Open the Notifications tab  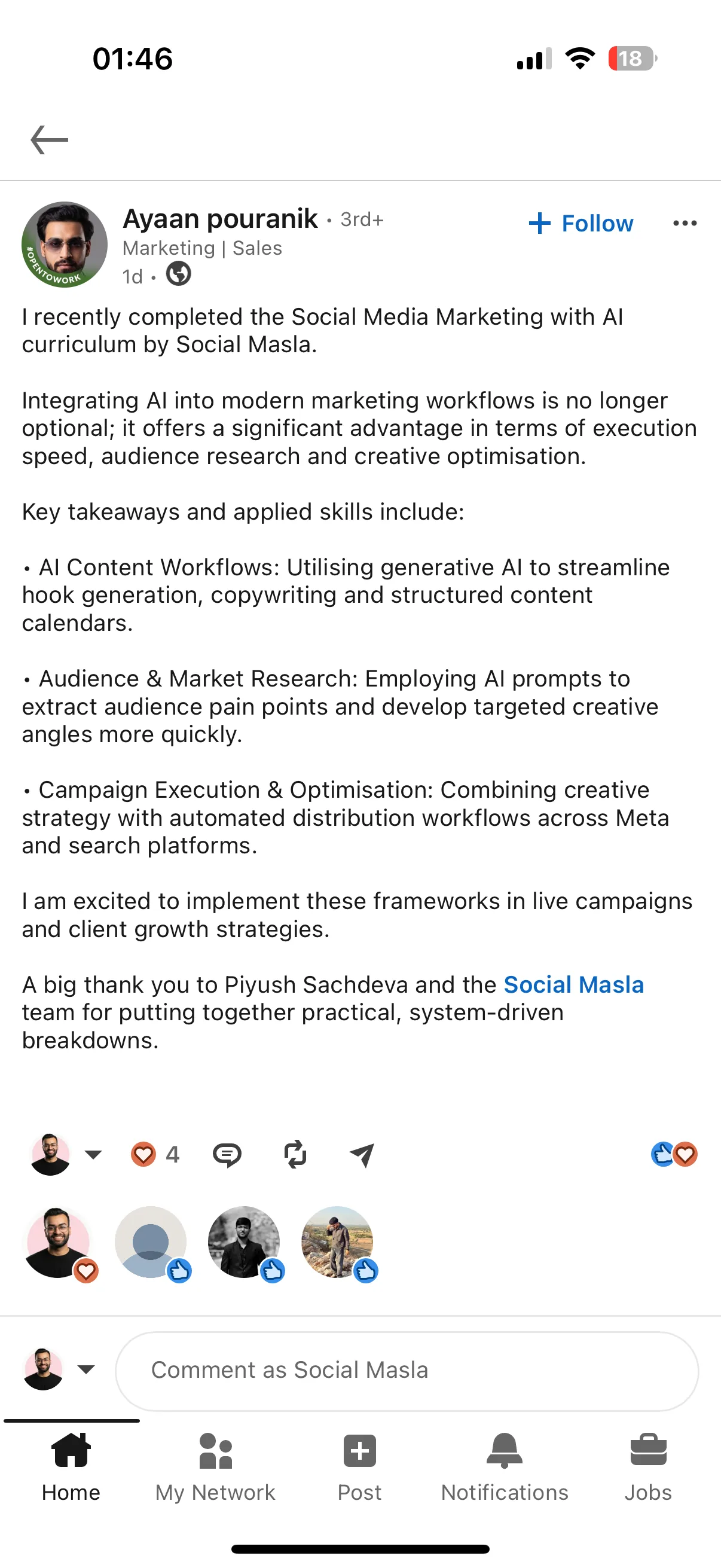point(505,1468)
